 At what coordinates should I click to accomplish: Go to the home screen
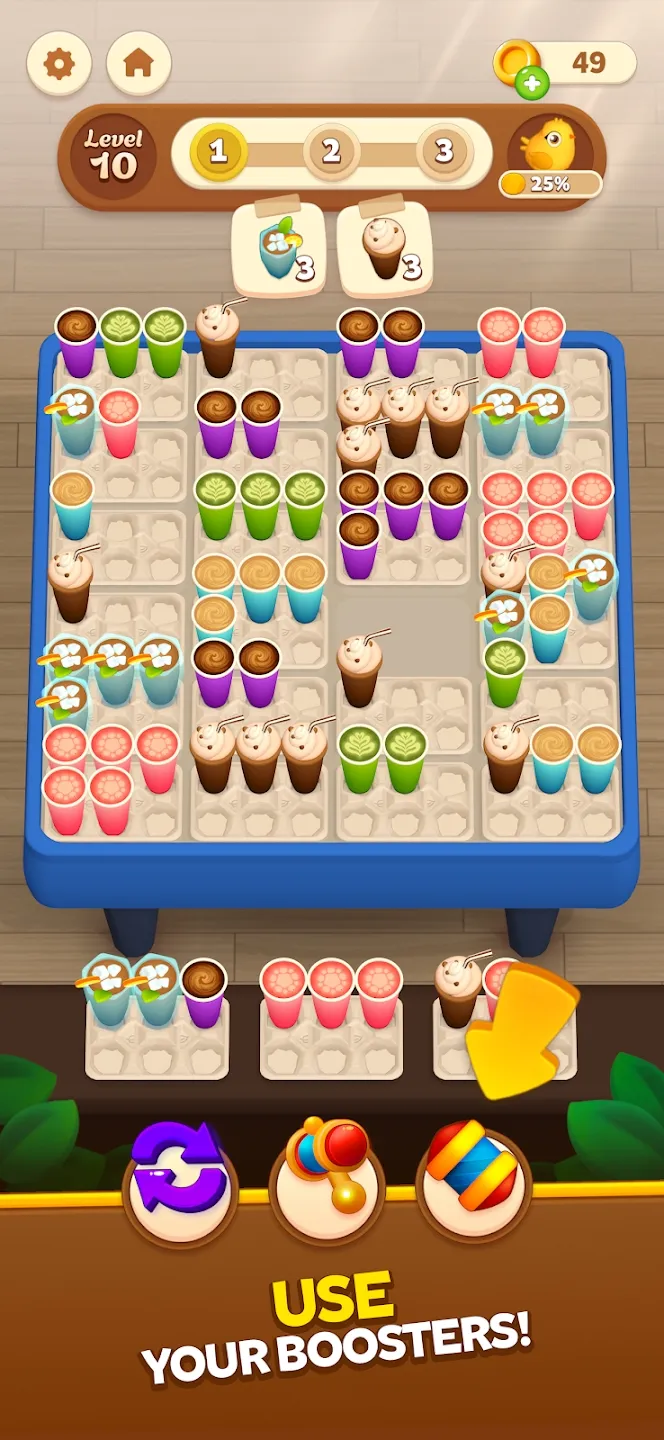pyautogui.click(x=138, y=64)
